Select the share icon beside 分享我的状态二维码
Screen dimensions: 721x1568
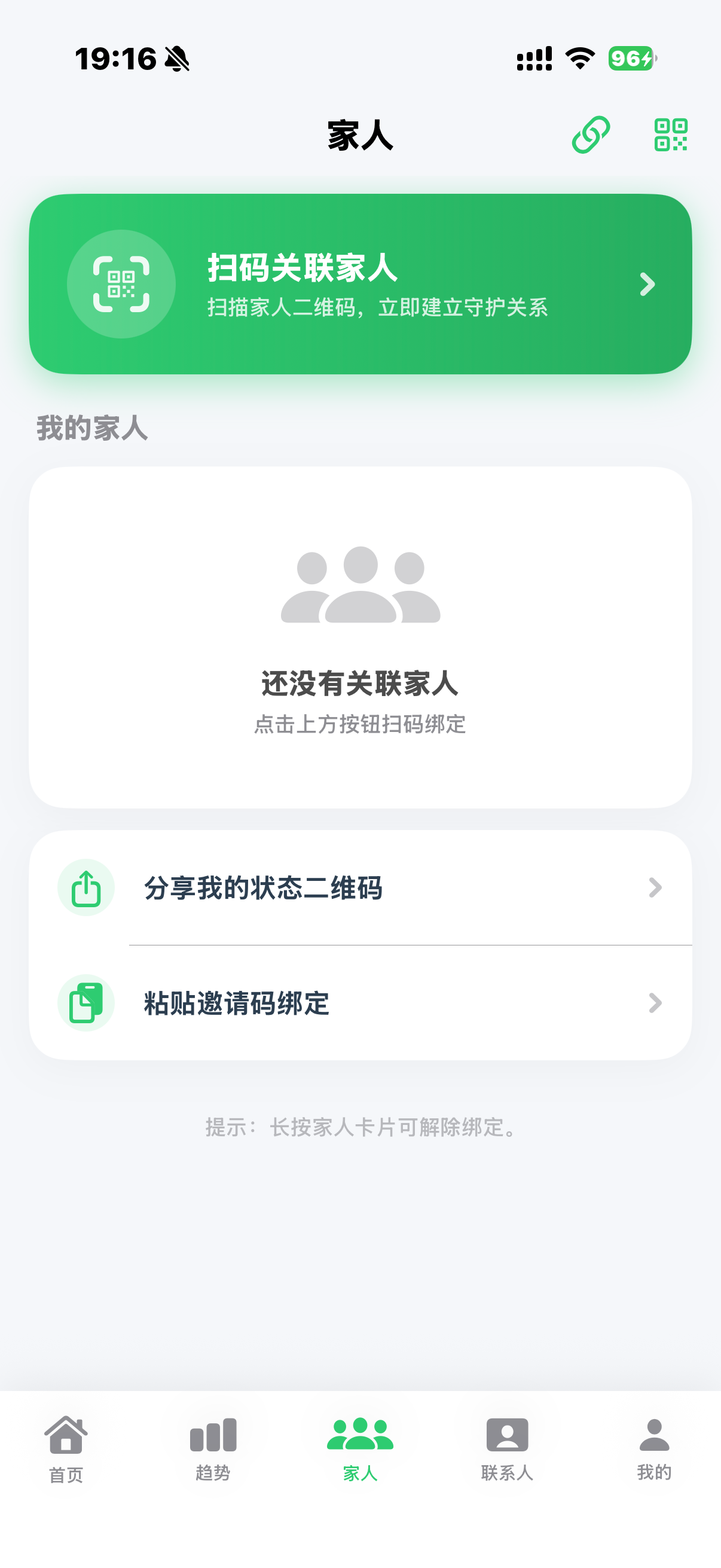click(x=85, y=888)
